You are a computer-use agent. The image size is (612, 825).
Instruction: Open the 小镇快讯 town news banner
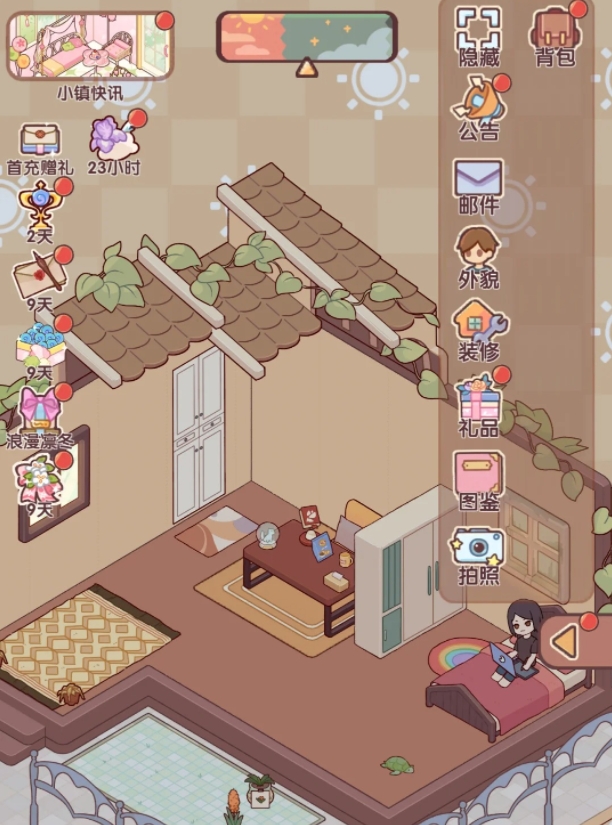(x=90, y=47)
